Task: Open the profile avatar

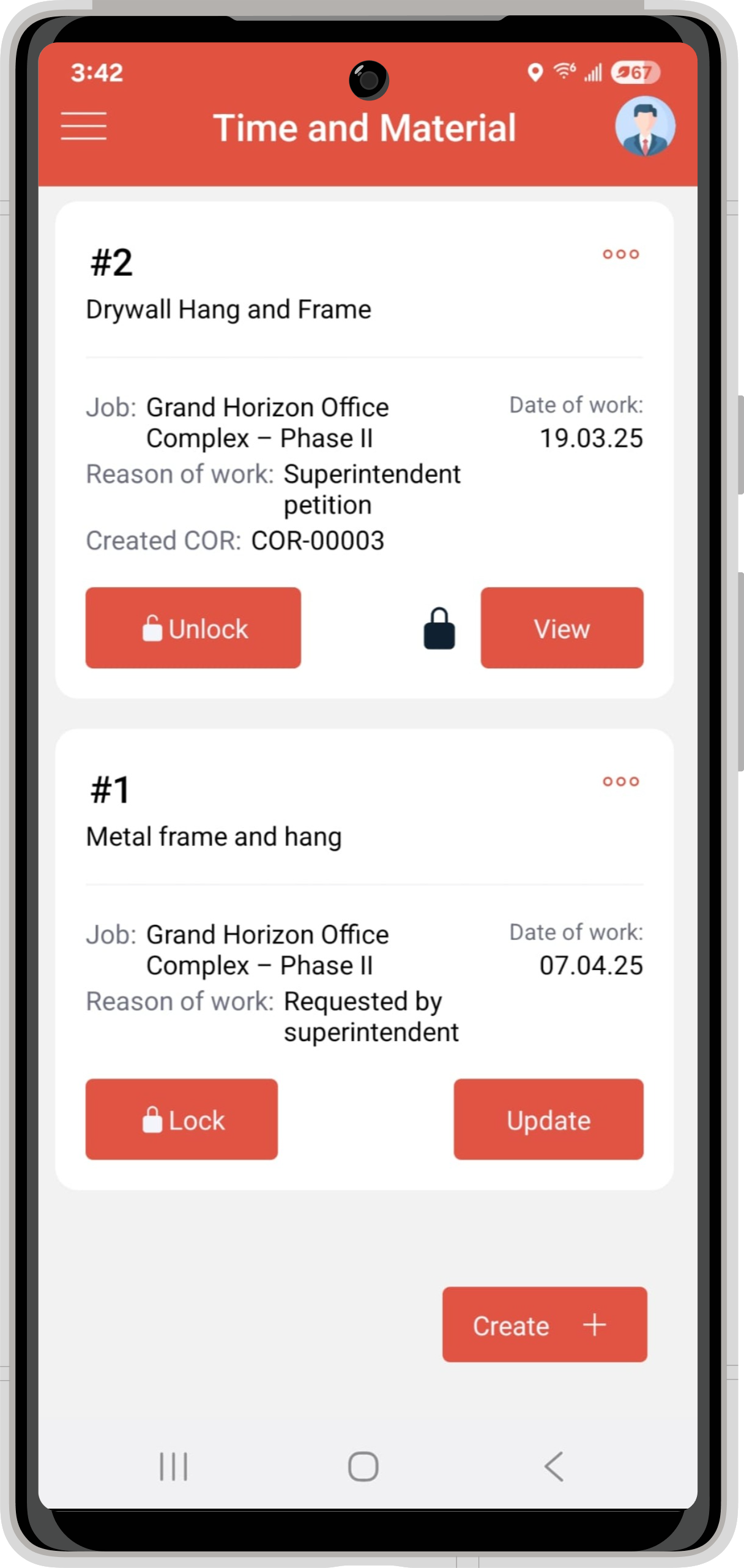Action: coord(644,126)
